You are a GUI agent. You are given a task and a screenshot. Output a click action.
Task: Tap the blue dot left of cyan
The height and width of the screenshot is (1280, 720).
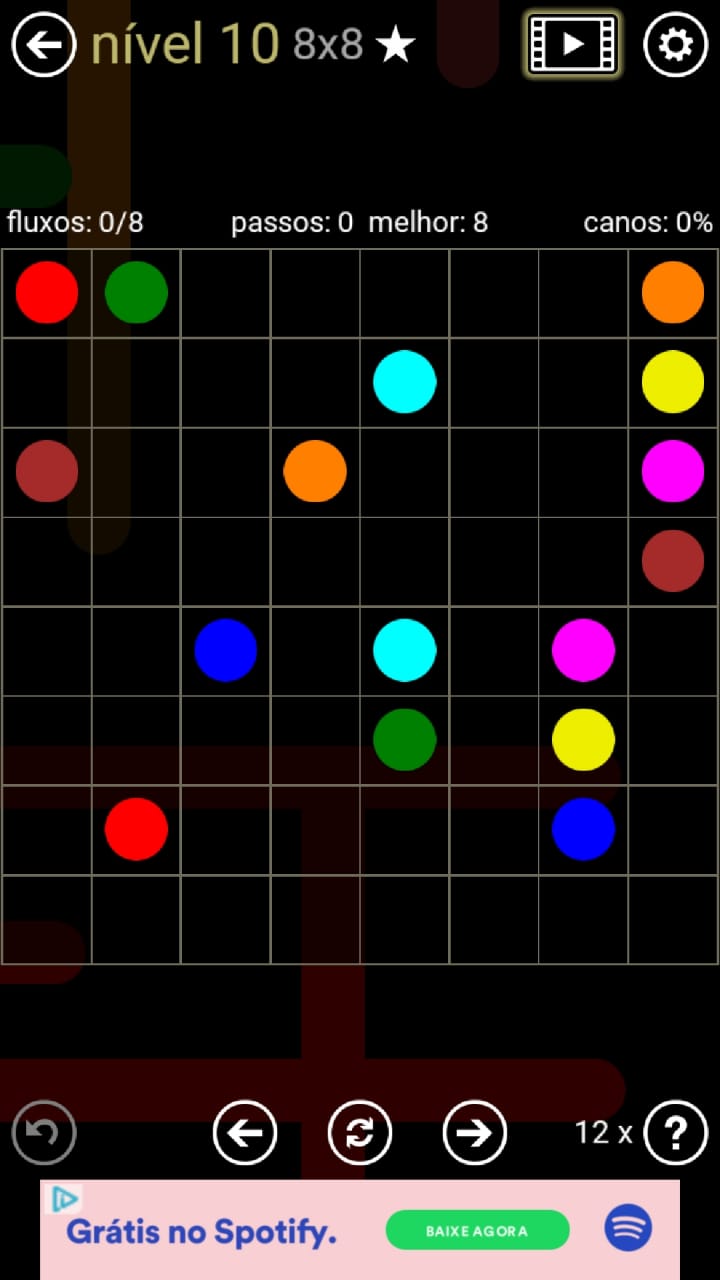(x=226, y=650)
